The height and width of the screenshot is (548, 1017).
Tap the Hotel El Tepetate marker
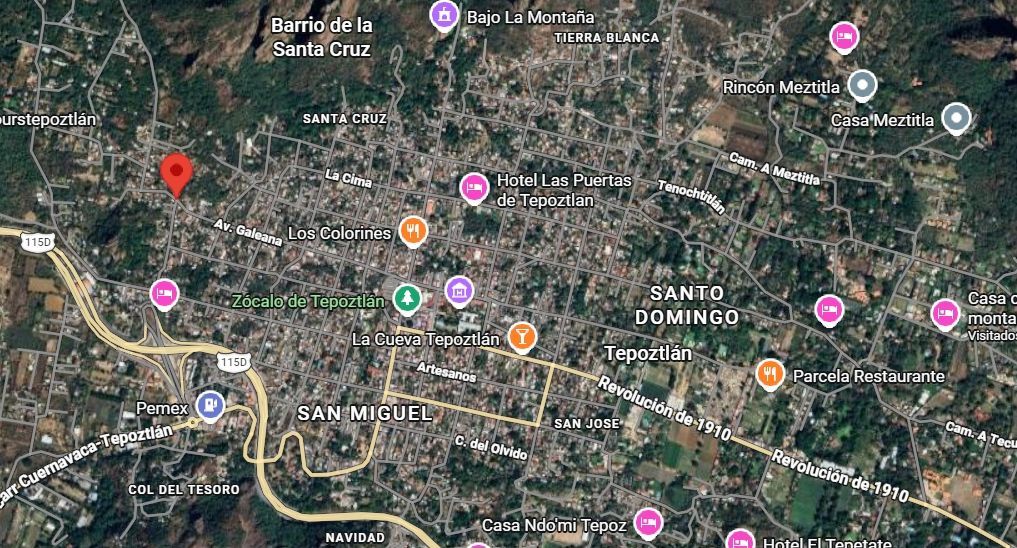coord(740,540)
